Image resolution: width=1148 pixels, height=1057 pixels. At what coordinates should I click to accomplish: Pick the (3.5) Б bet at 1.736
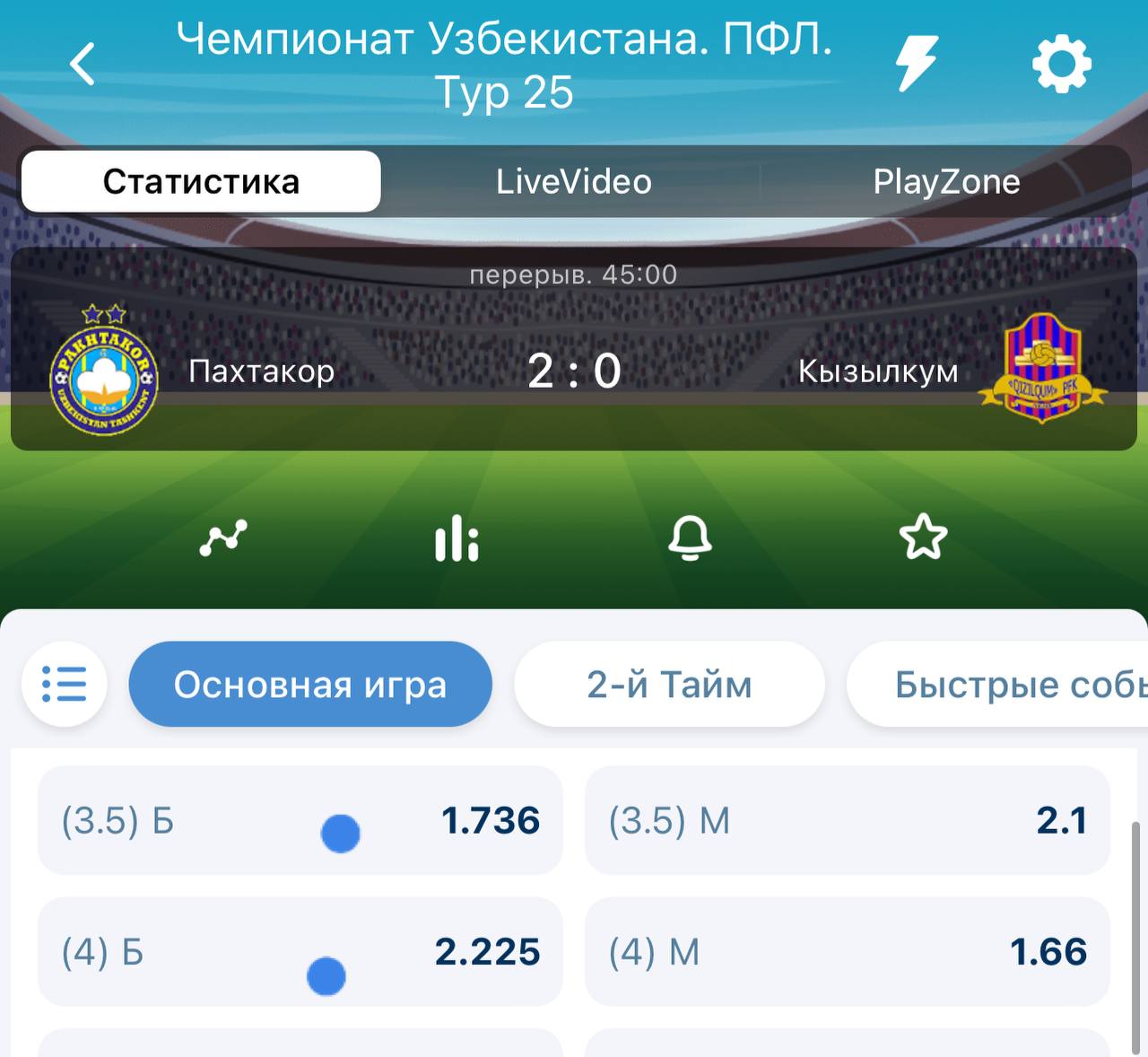pos(300,820)
